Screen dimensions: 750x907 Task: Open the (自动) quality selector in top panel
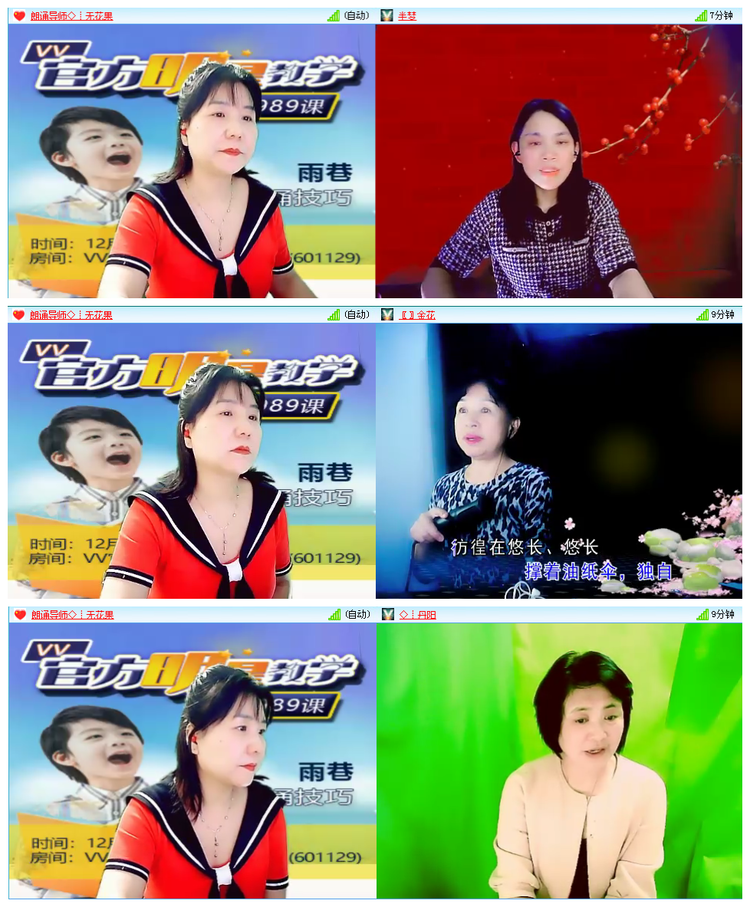pos(357,13)
